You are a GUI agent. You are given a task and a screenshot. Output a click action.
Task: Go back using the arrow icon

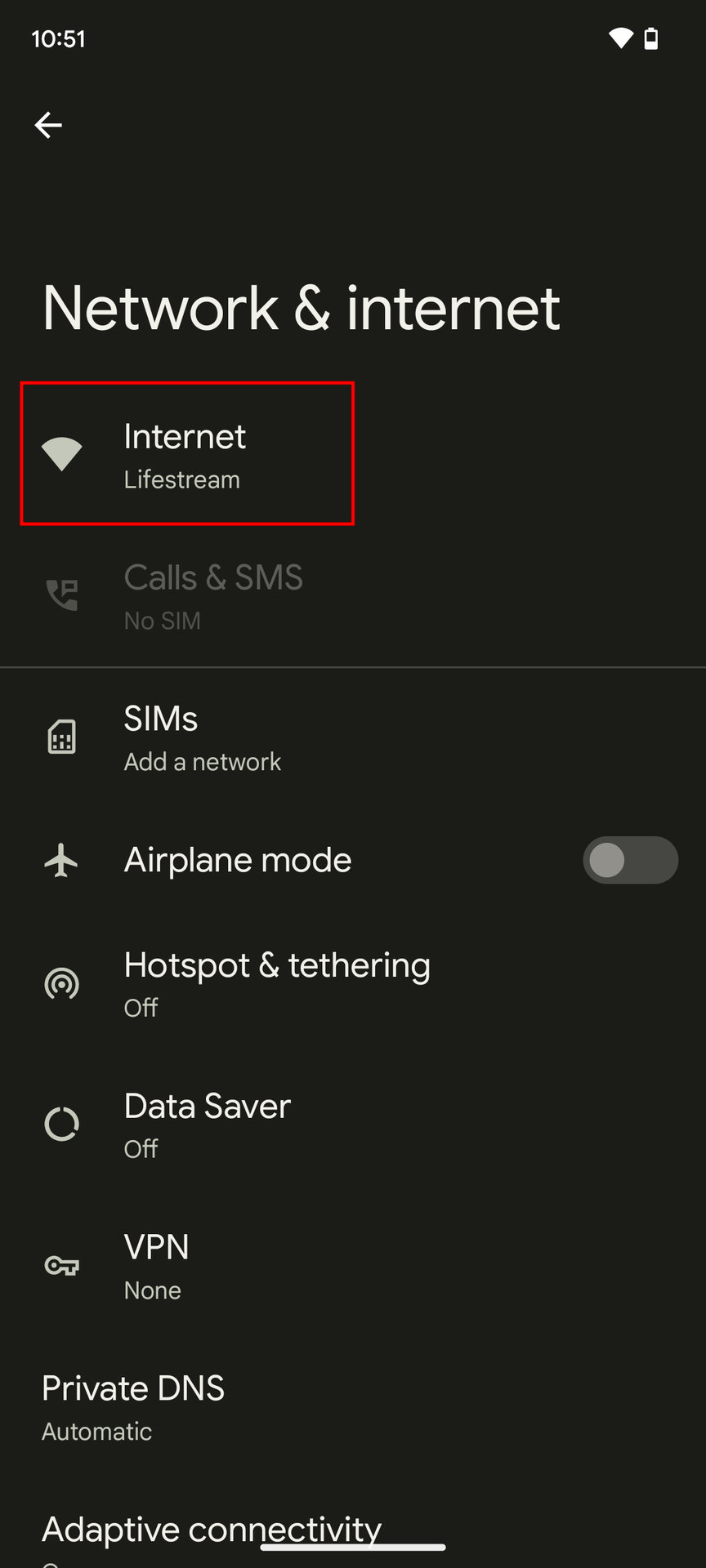[x=48, y=125]
